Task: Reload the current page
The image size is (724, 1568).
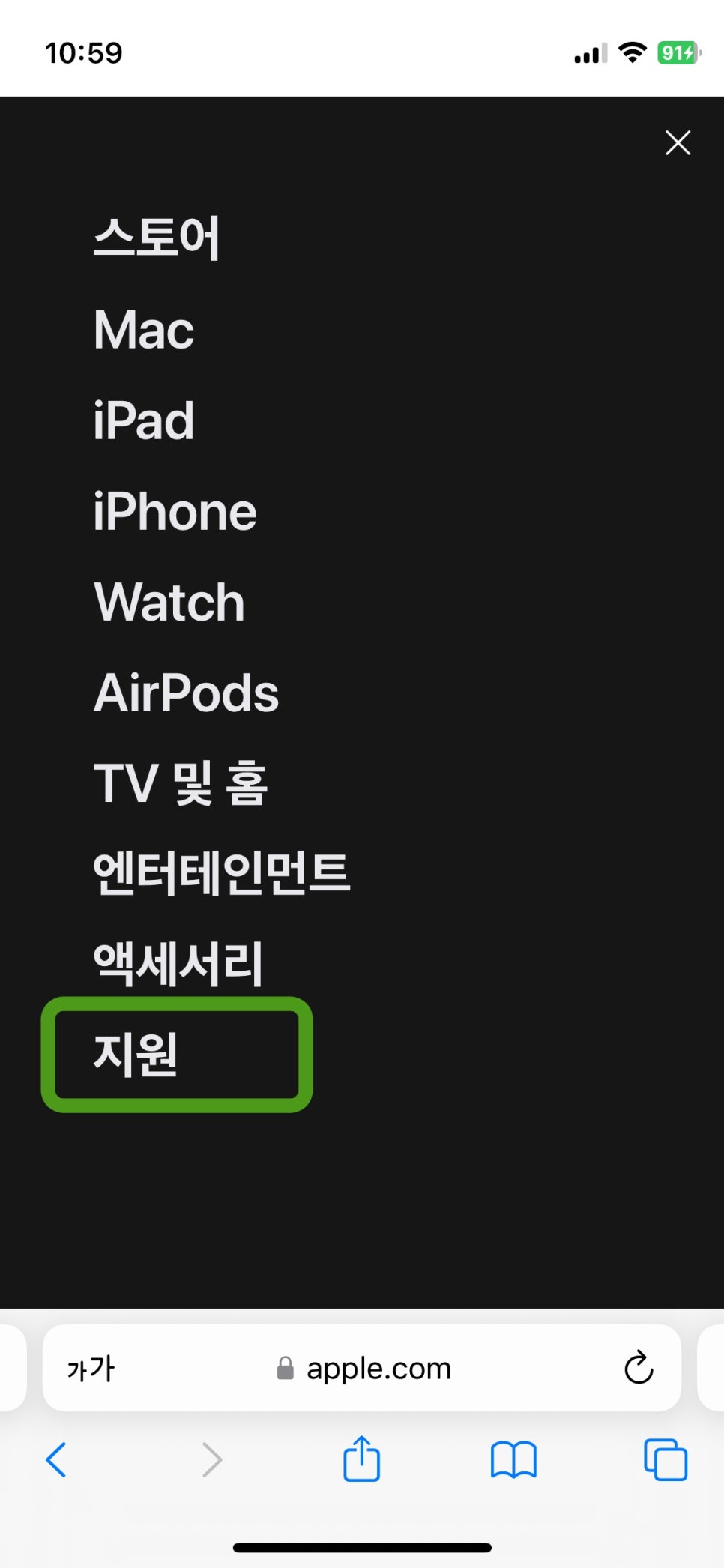Action: 639,1369
